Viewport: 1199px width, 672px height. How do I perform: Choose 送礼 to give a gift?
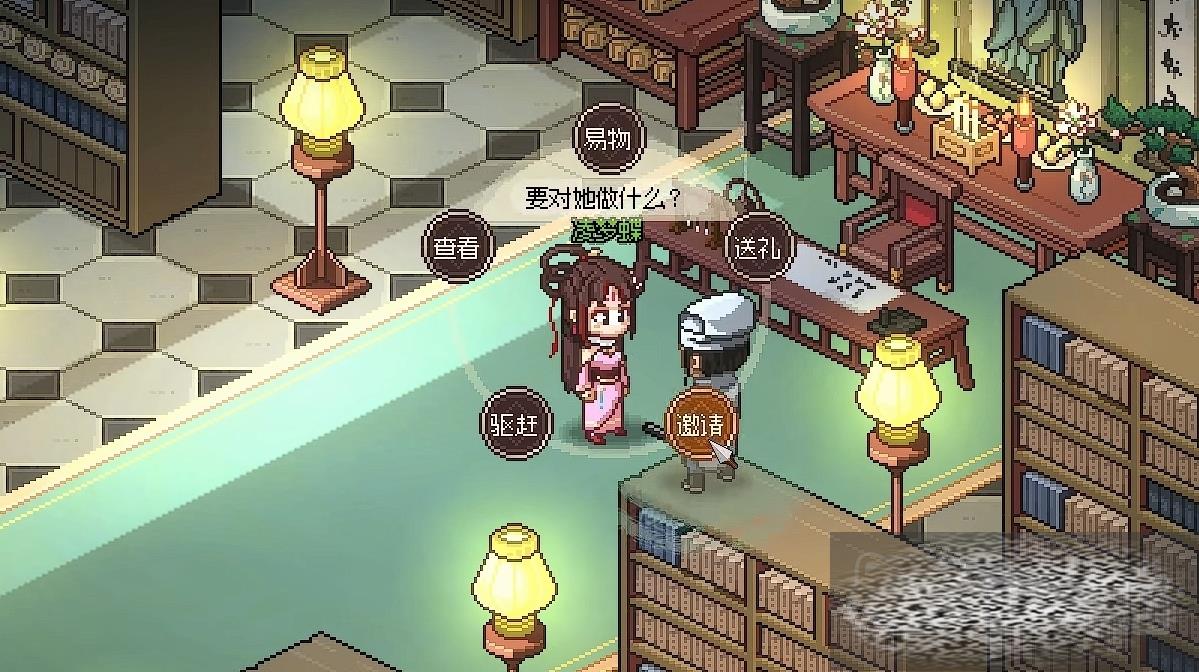pos(758,247)
